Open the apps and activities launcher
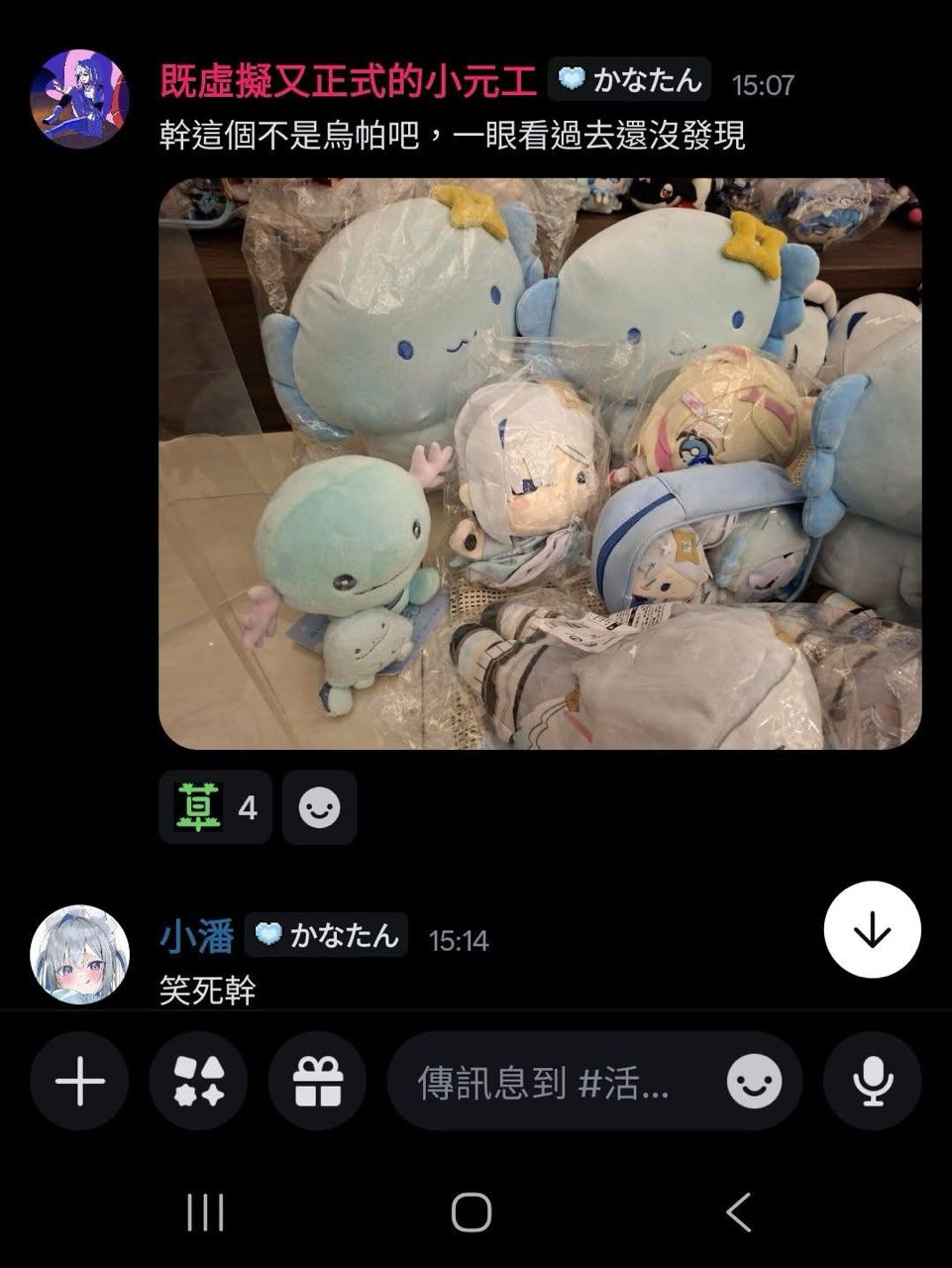This screenshot has width=952, height=1268. point(198,1081)
